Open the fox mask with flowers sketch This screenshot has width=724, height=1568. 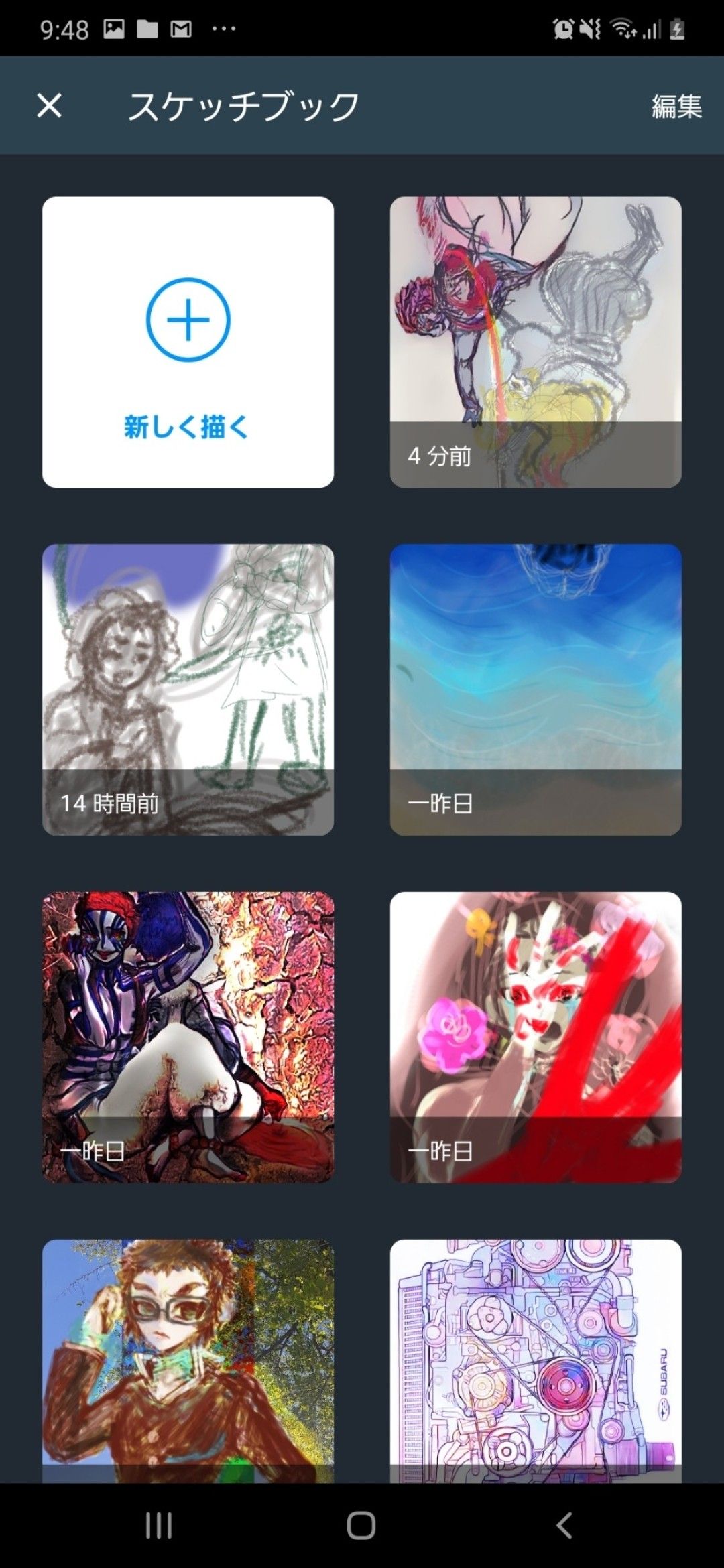pyautogui.click(x=536, y=1037)
